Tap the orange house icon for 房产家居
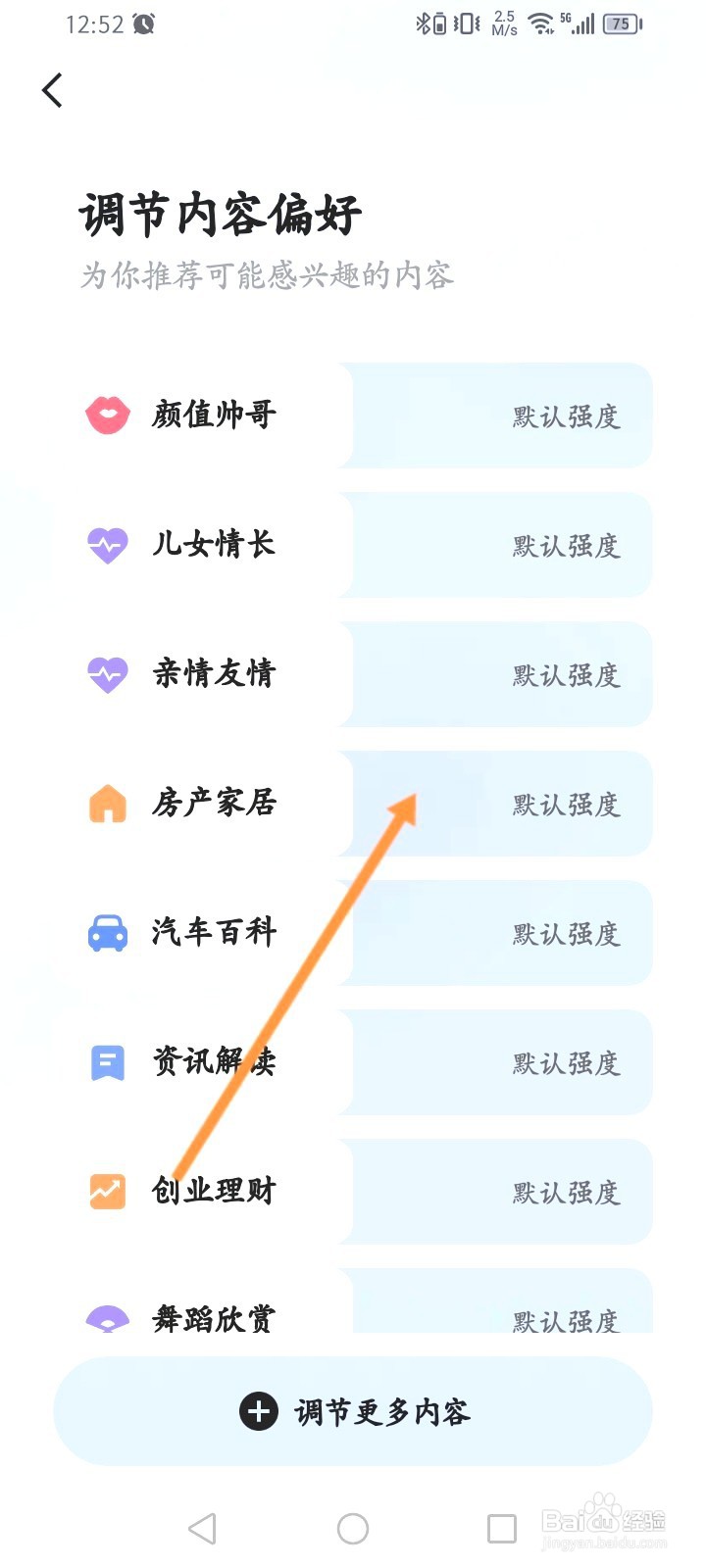 click(x=108, y=804)
